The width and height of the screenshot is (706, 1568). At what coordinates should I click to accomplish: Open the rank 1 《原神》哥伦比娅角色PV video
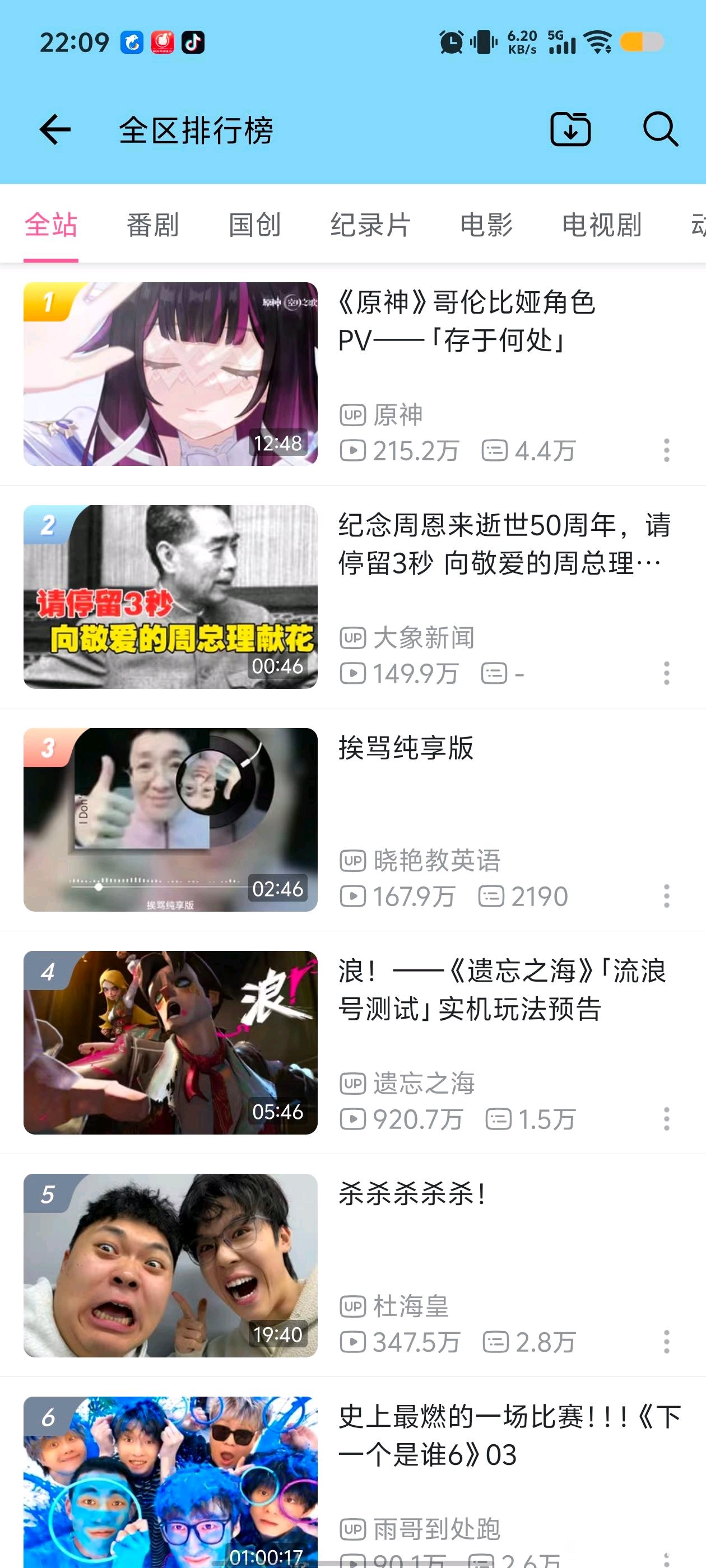170,374
